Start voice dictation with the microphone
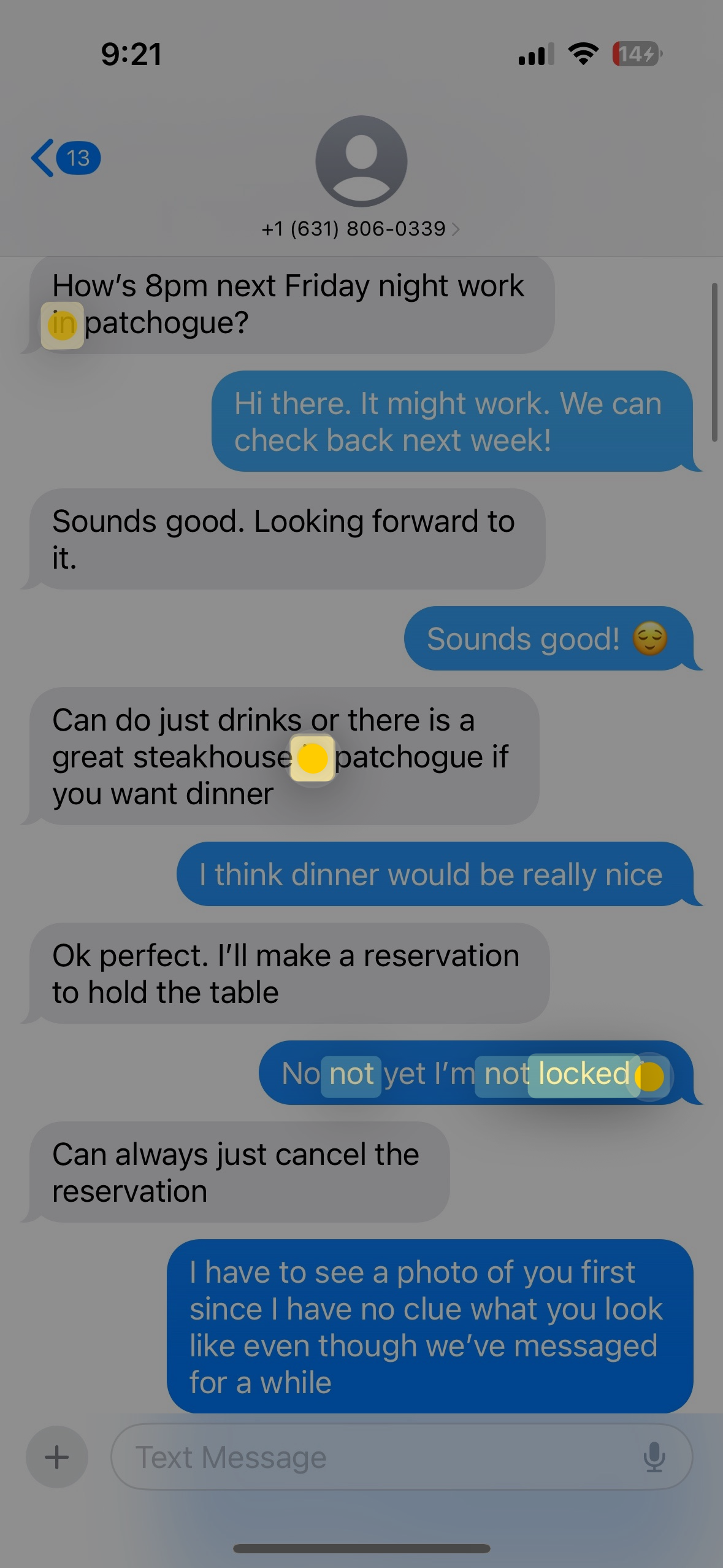This screenshot has width=723, height=1568. (654, 1457)
